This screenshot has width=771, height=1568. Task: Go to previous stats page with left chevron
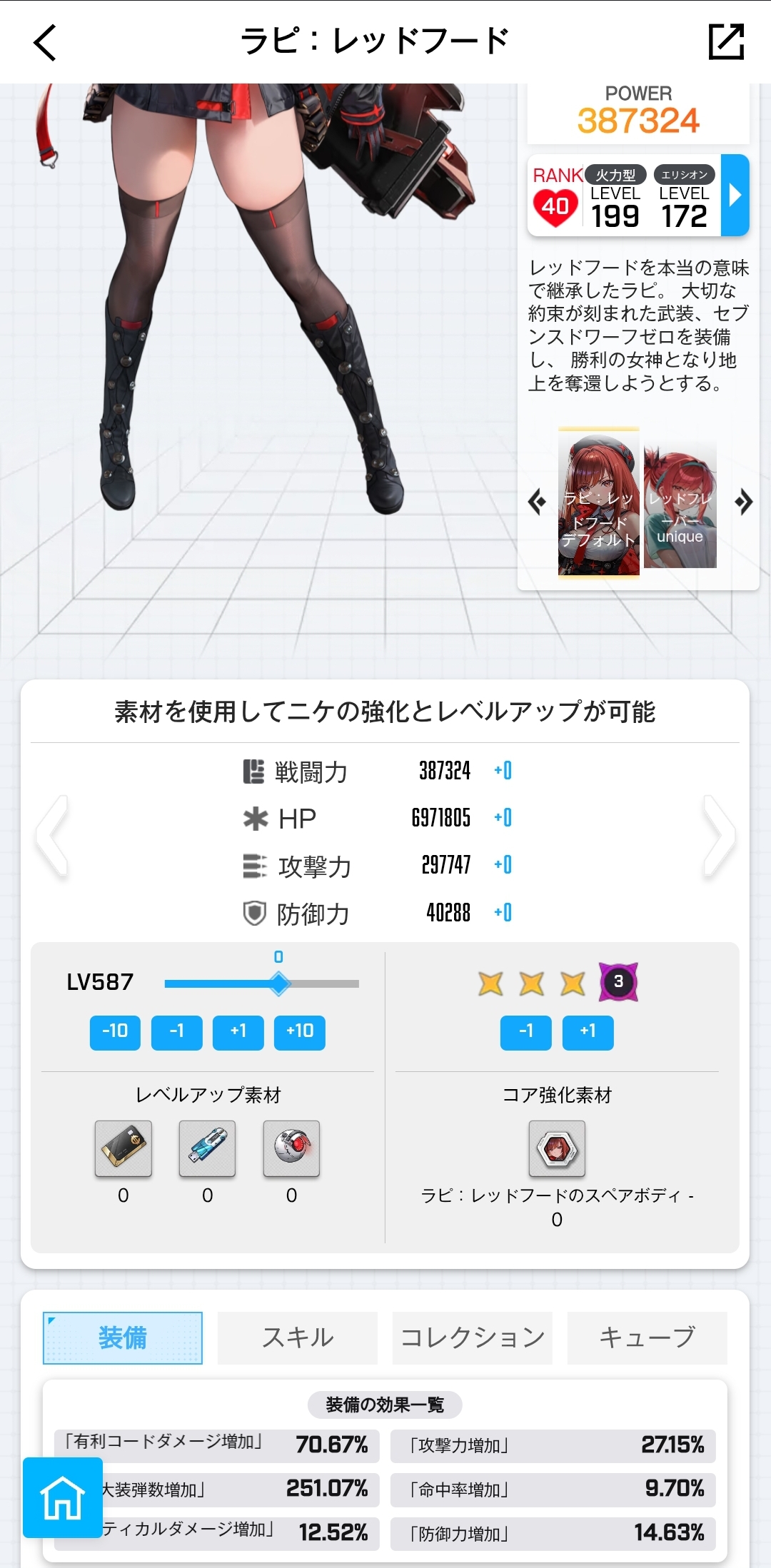click(53, 835)
